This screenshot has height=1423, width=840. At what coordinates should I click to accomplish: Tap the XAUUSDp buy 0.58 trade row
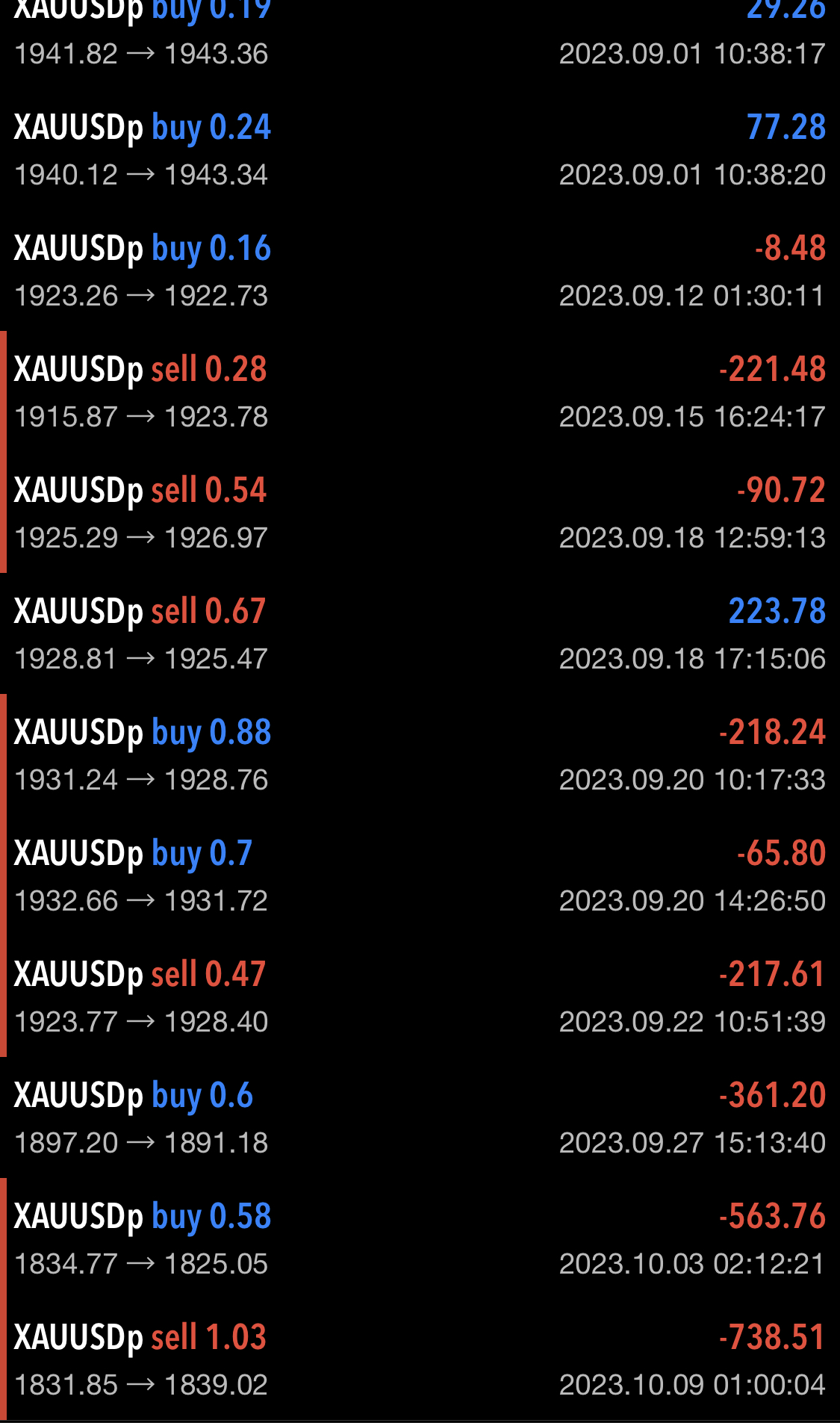(420, 1239)
